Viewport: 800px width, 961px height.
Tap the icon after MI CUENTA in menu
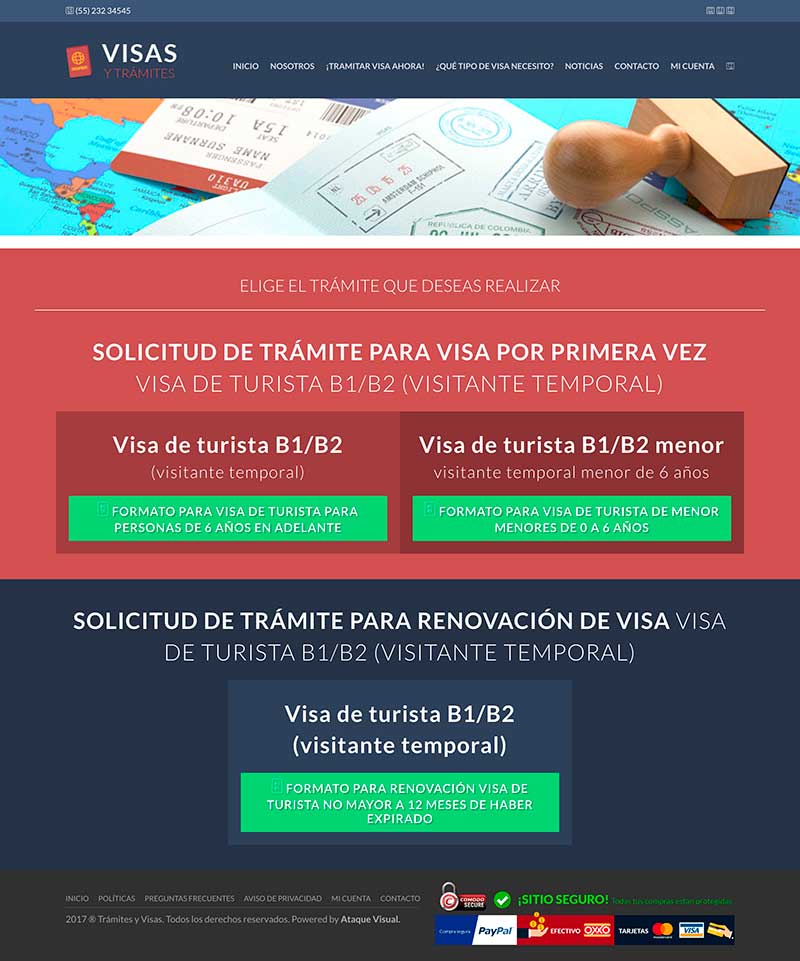730,66
